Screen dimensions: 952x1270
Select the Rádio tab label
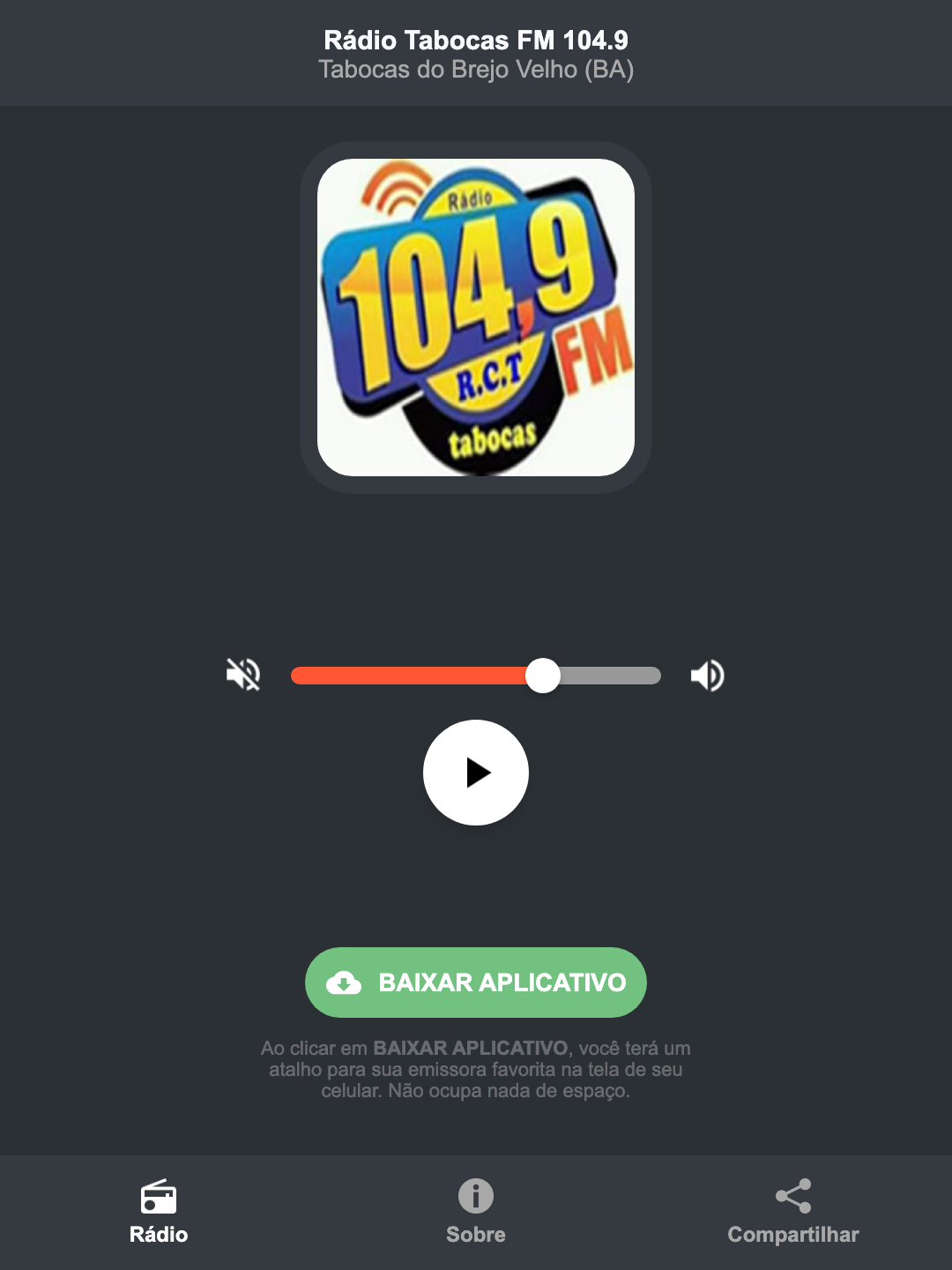click(x=159, y=1235)
